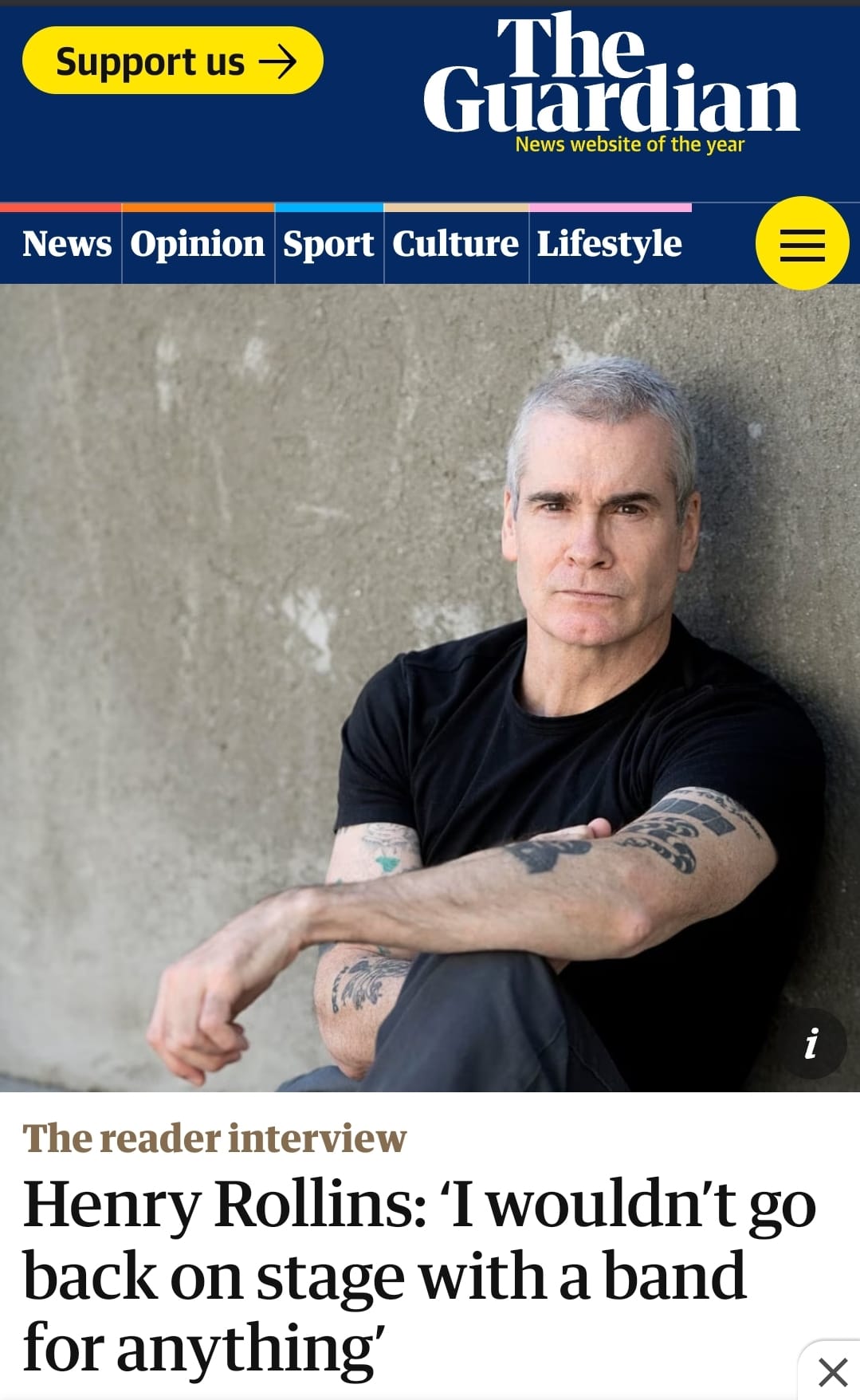
Task: Open the Lifestyle section
Action: (x=610, y=244)
